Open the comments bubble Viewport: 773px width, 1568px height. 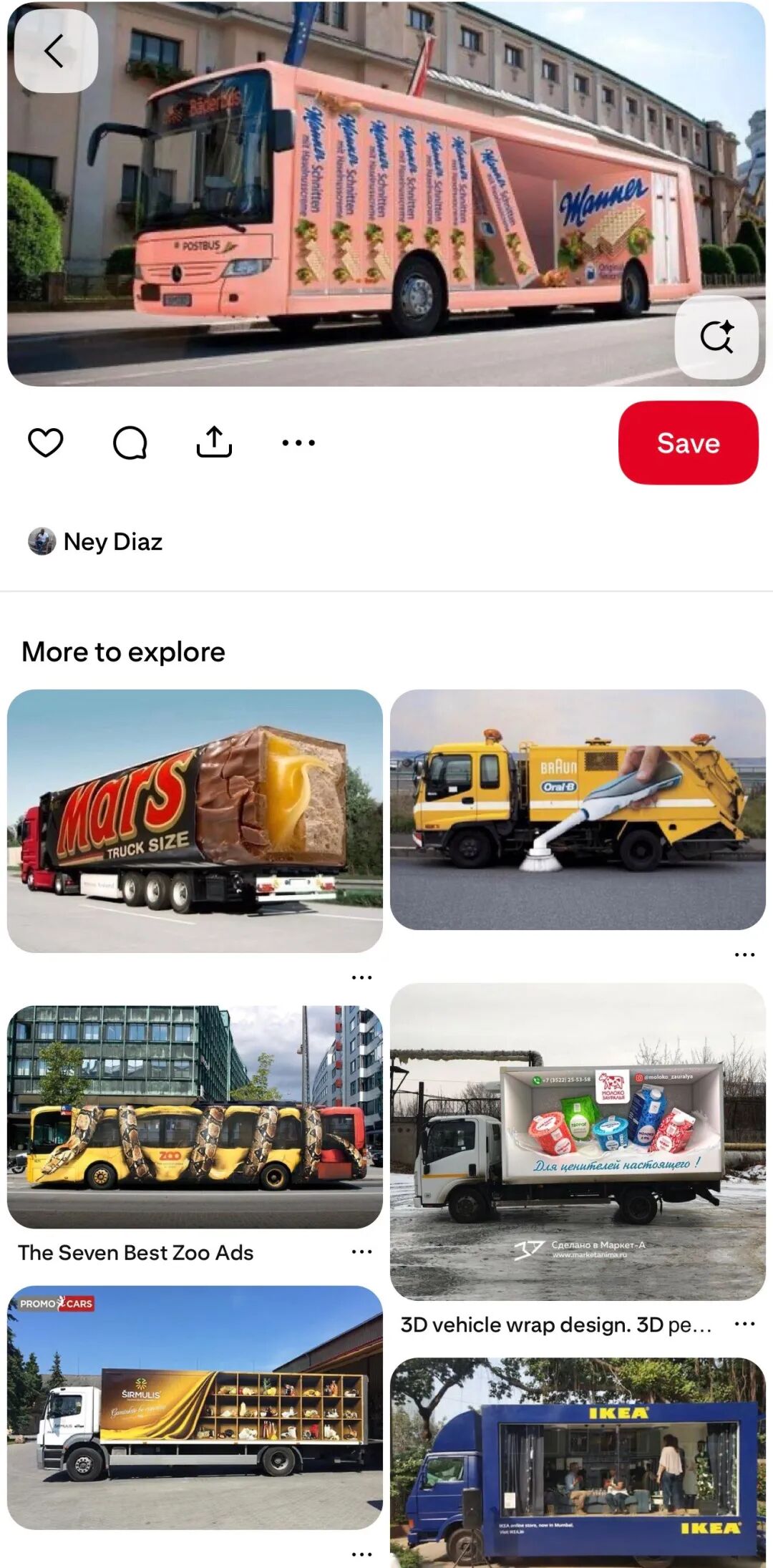tap(130, 442)
